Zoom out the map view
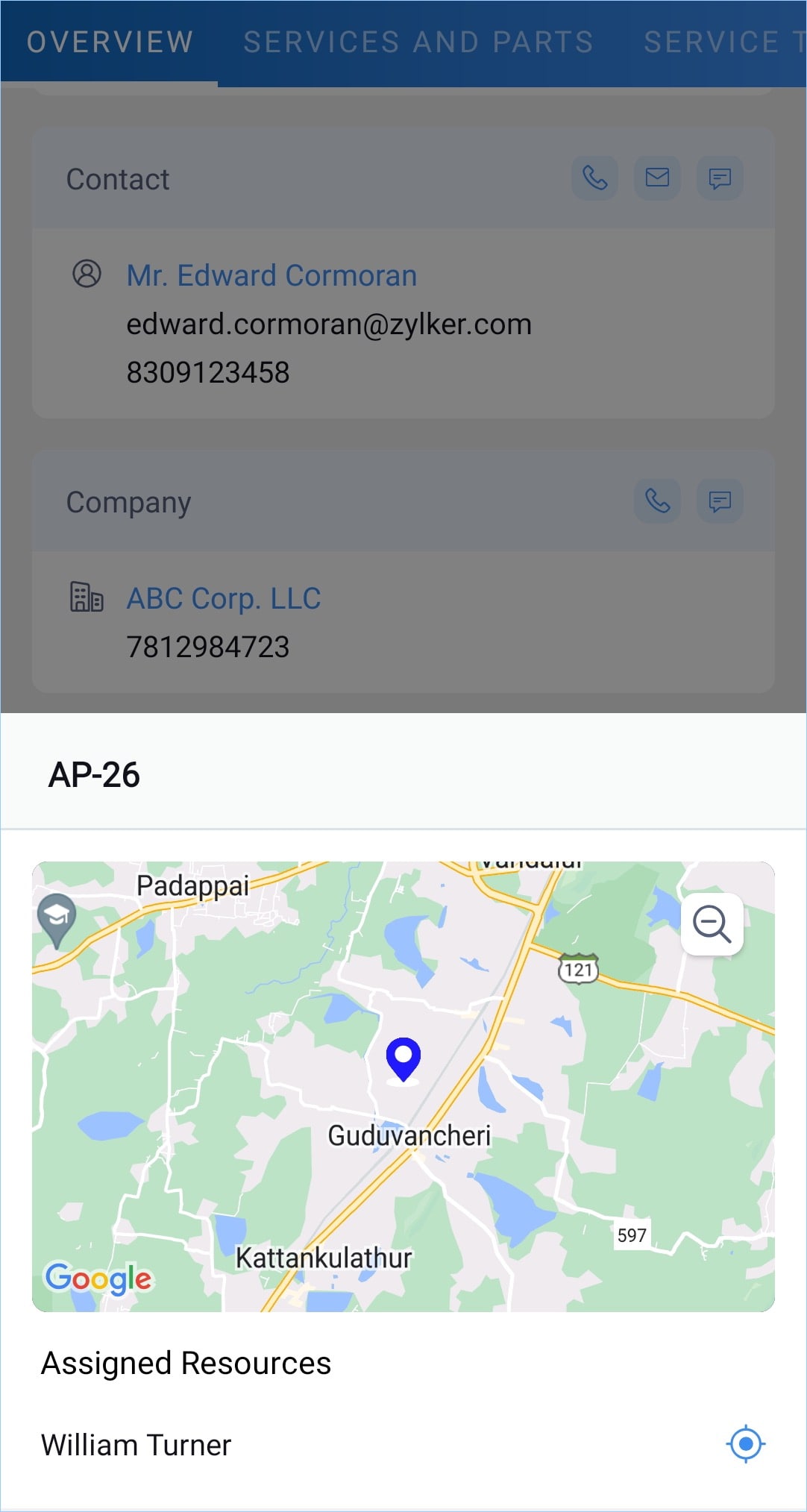The width and height of the screenshot is (807, 1512). point(712,924)
